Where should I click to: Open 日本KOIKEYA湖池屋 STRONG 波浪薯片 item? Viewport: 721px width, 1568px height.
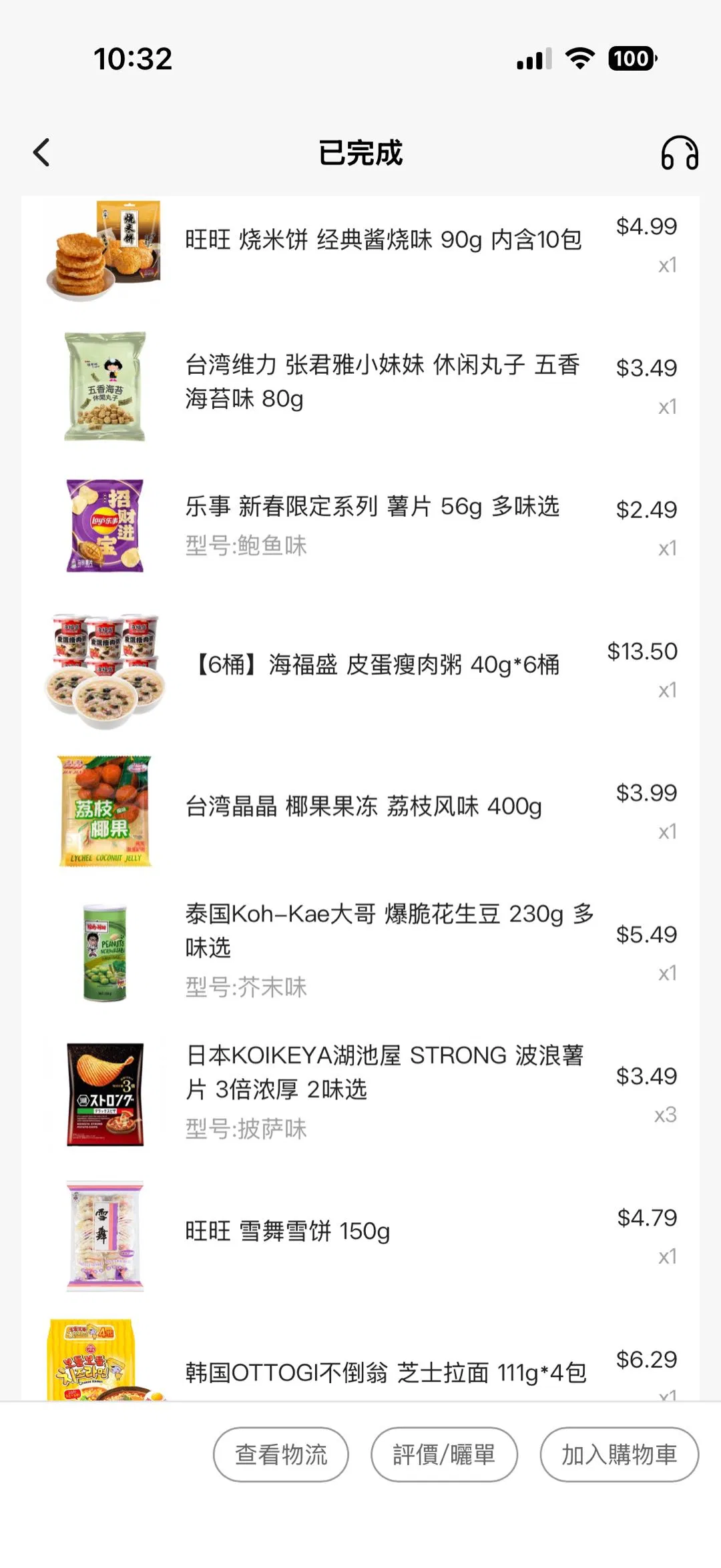coord(384,1072)
